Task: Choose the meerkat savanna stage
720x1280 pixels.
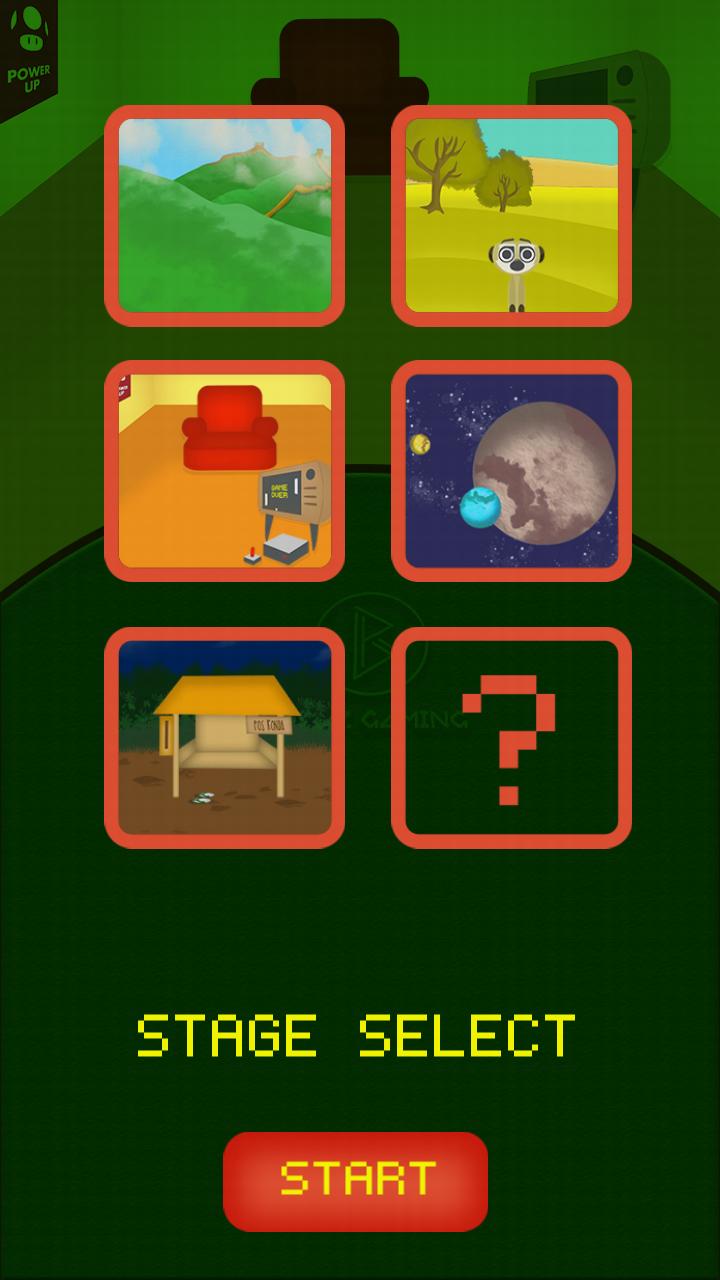Action: coord(511,215)
